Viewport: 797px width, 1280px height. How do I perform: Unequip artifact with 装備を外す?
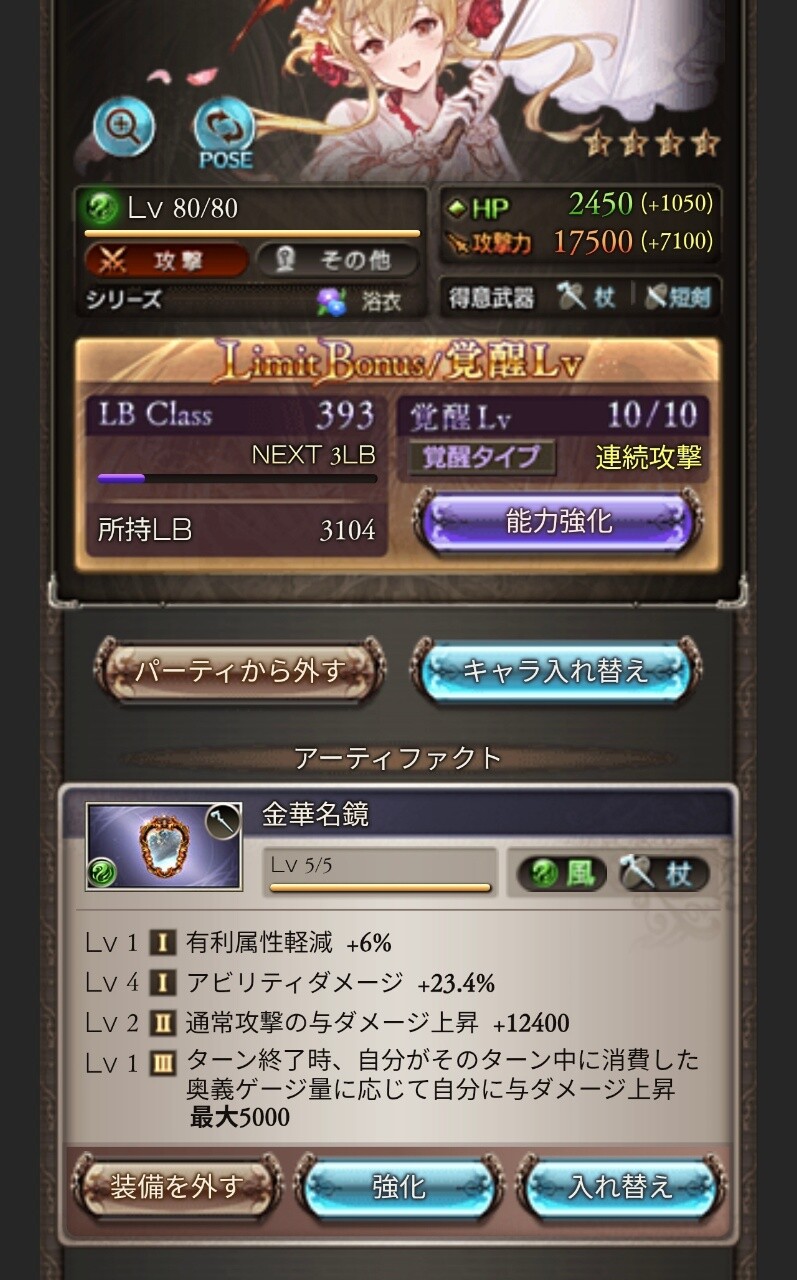(177, 1187)
